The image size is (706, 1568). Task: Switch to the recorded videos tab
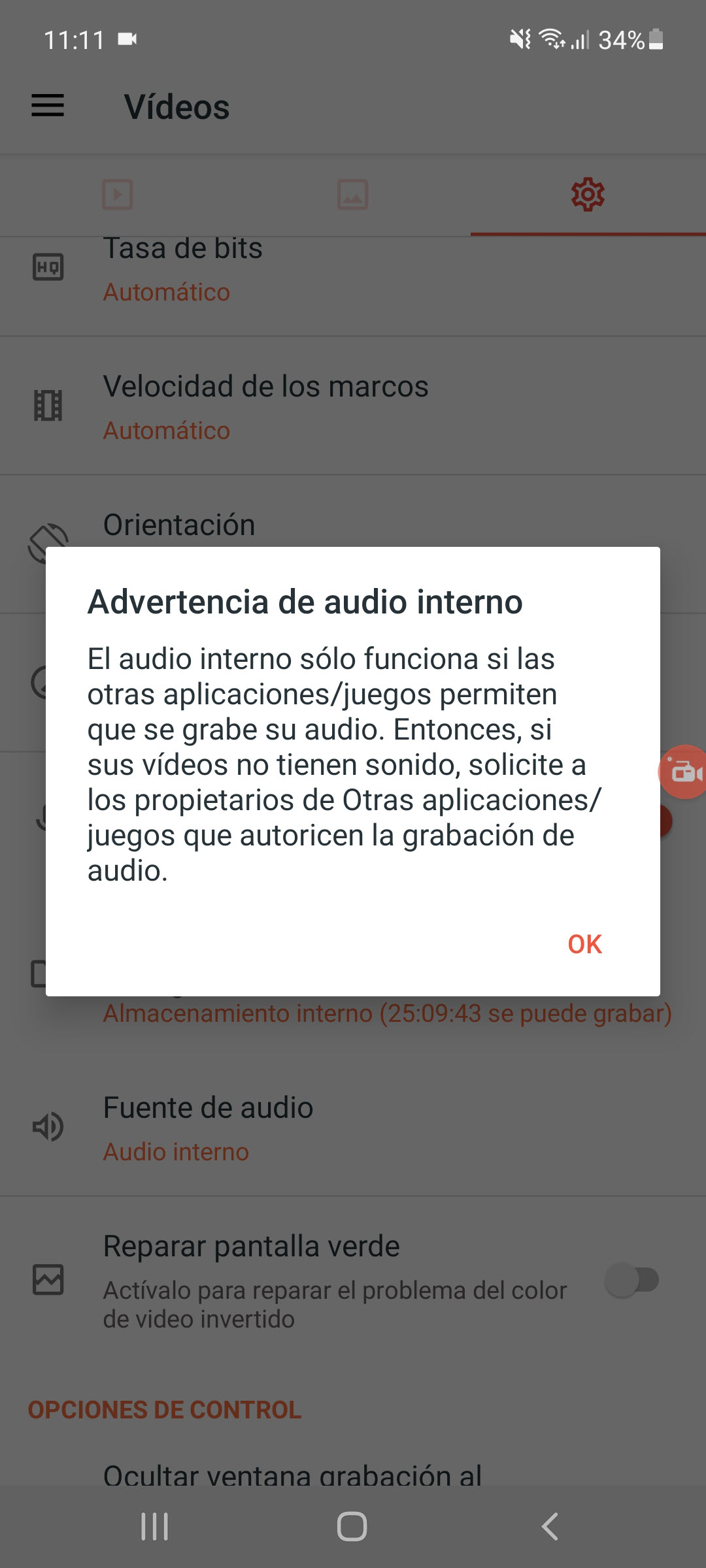tap(118, 195)
